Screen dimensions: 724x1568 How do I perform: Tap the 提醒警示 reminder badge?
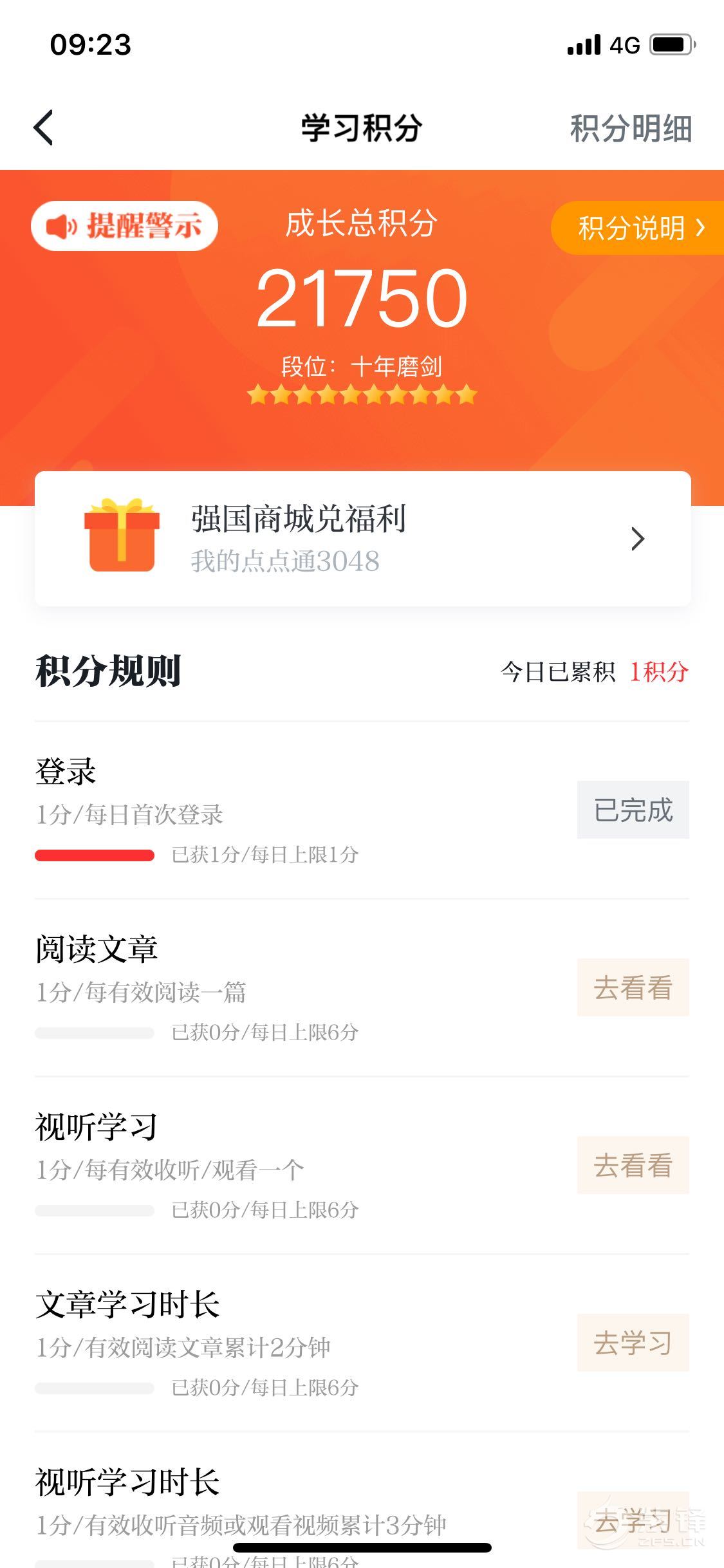[x=124, y=226]
